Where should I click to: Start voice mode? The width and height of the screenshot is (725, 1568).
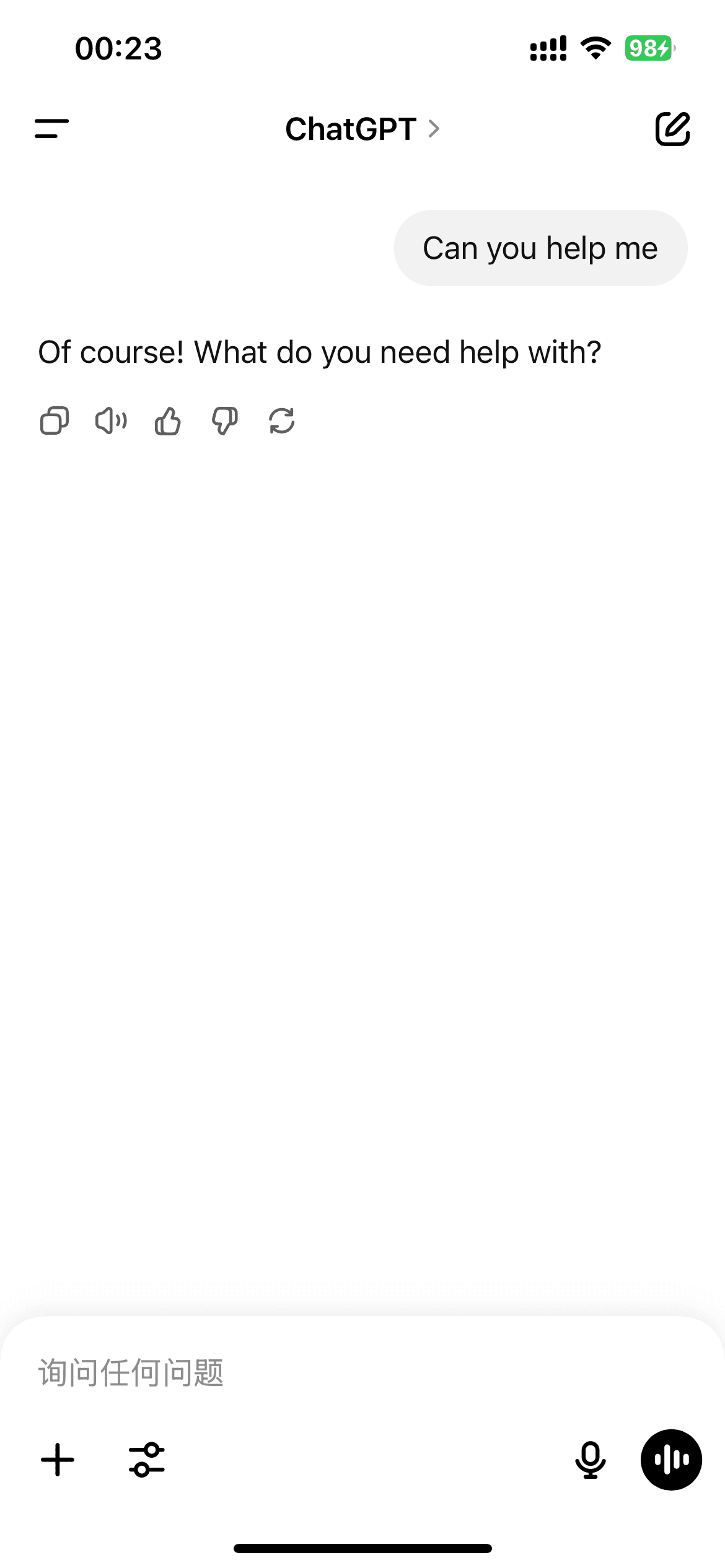pyautogui.click(x=671, y=1460)
